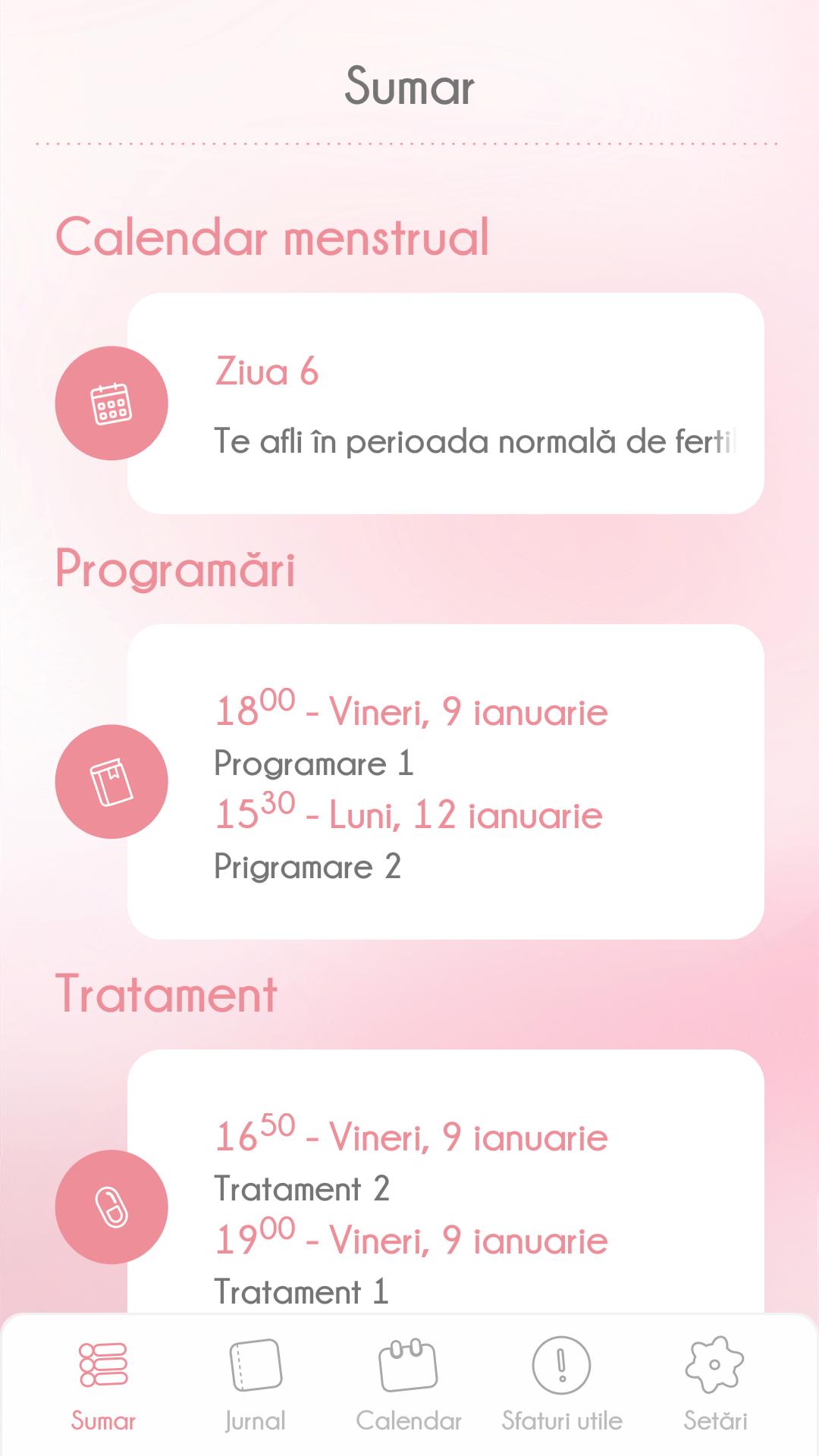819x1456 pixels.
Task: Select the Calendar navigation label
Action: [x=410, y=1416]
